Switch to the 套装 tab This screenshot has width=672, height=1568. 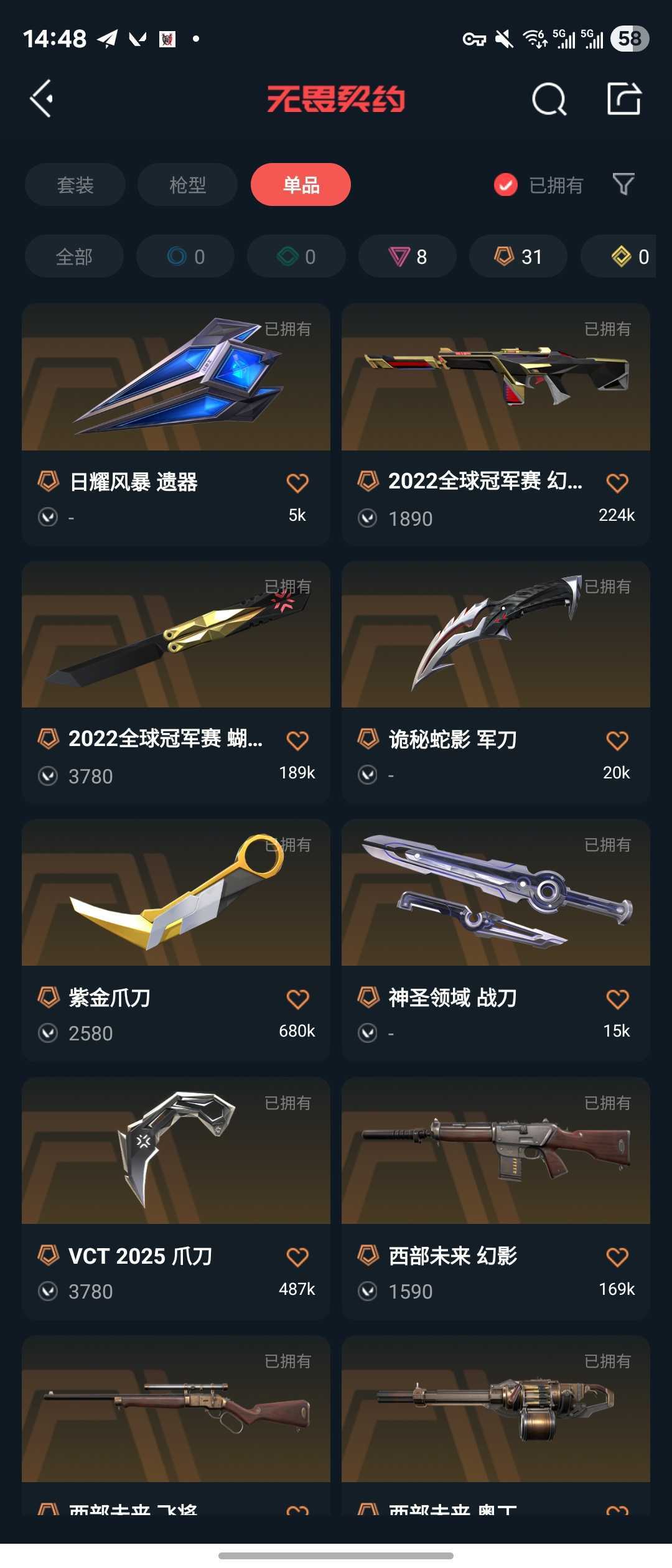(75, 185)
